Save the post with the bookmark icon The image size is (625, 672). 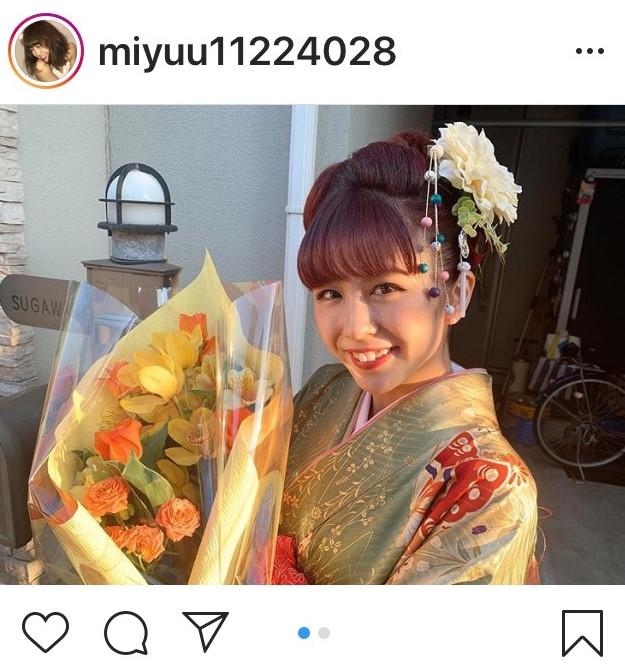click(x=582, y=633)
